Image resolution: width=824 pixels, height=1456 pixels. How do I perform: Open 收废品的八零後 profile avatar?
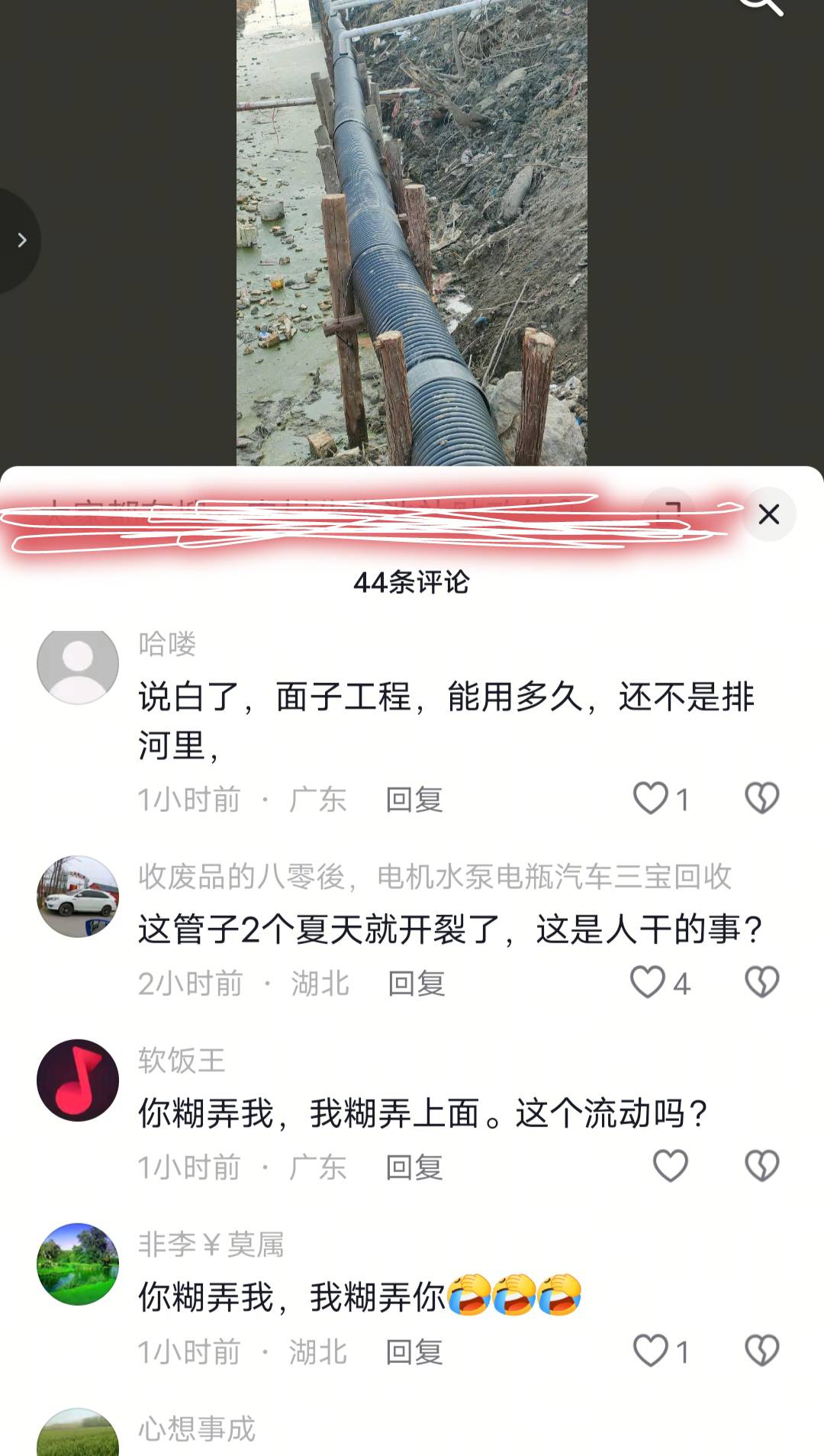point(78,897)
